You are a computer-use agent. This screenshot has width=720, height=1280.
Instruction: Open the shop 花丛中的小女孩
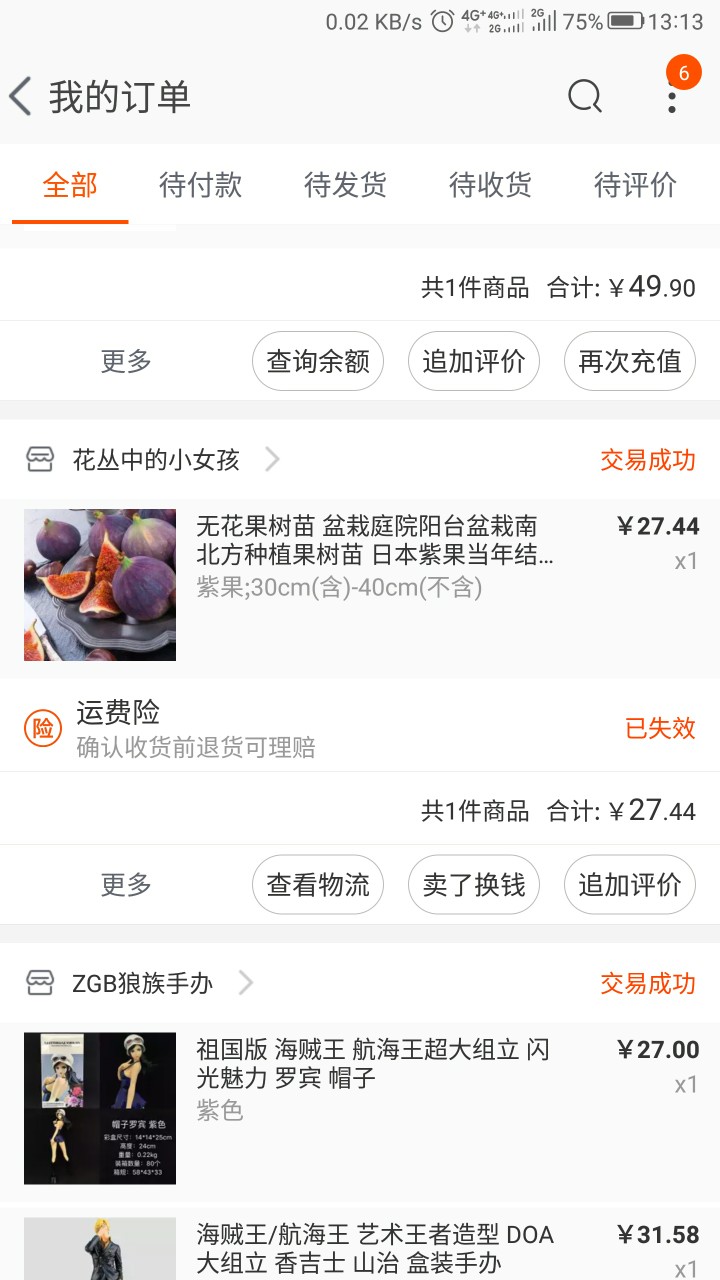[x=155, y=460]
